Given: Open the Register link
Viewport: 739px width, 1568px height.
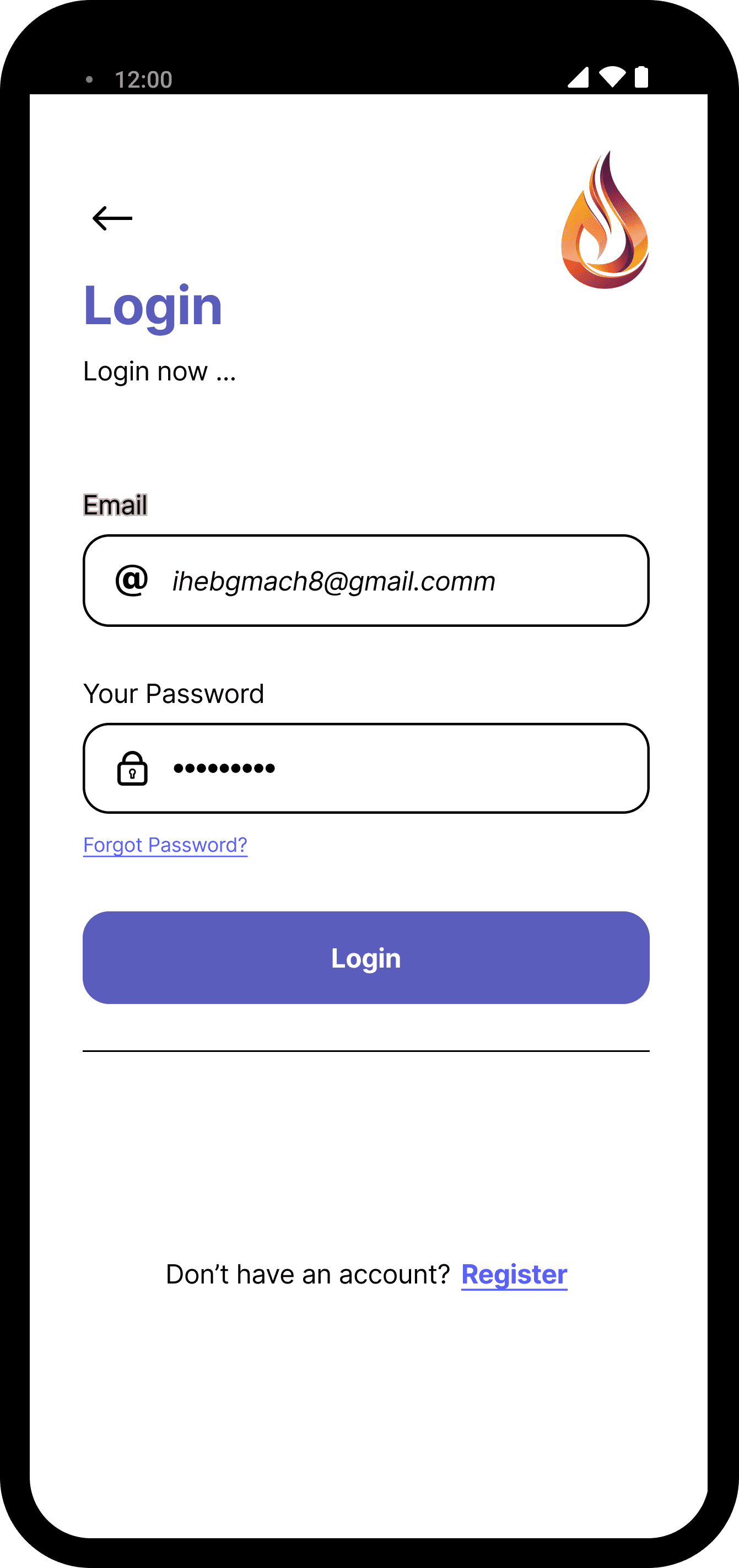Looking at the screenshot, I should (514, 1275).
